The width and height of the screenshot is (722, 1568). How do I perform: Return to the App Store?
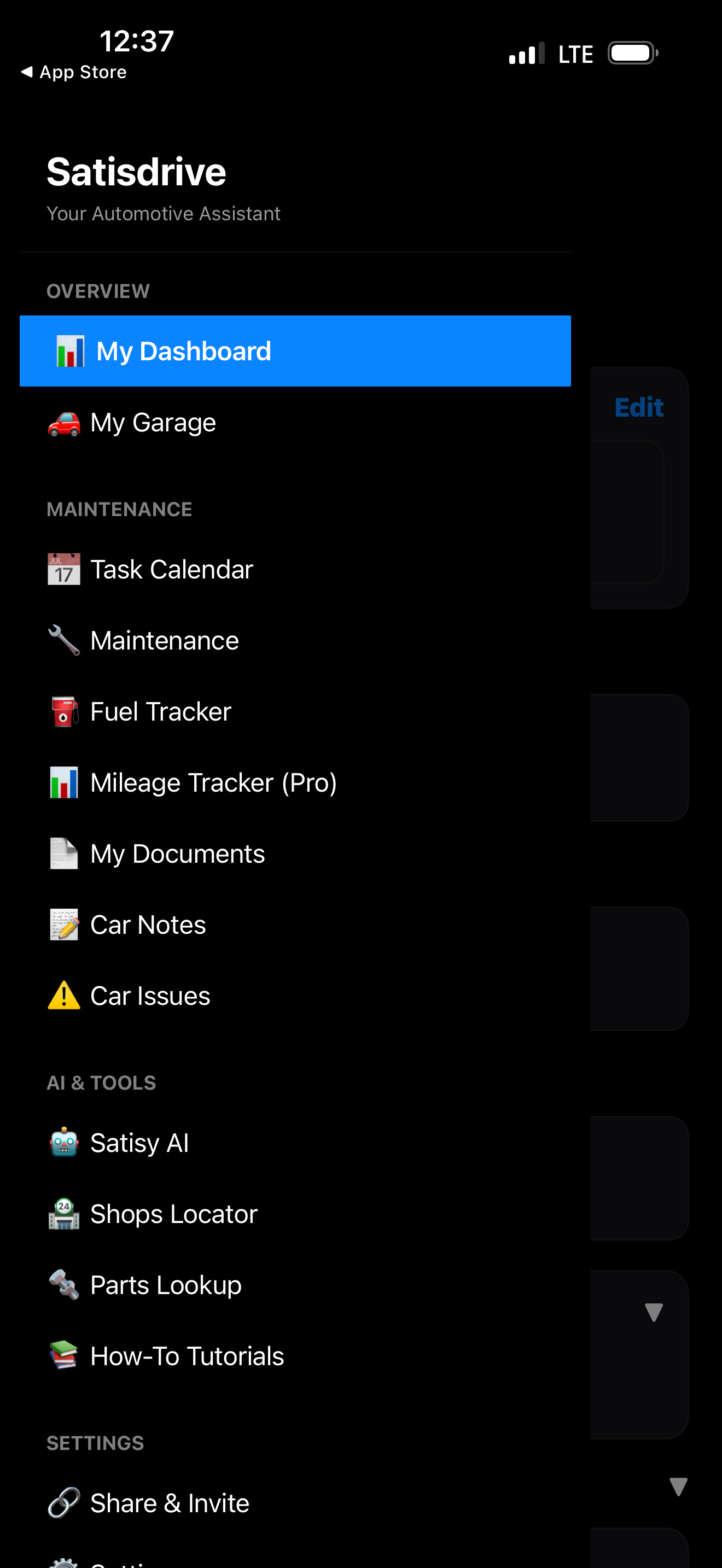[74, 72]
